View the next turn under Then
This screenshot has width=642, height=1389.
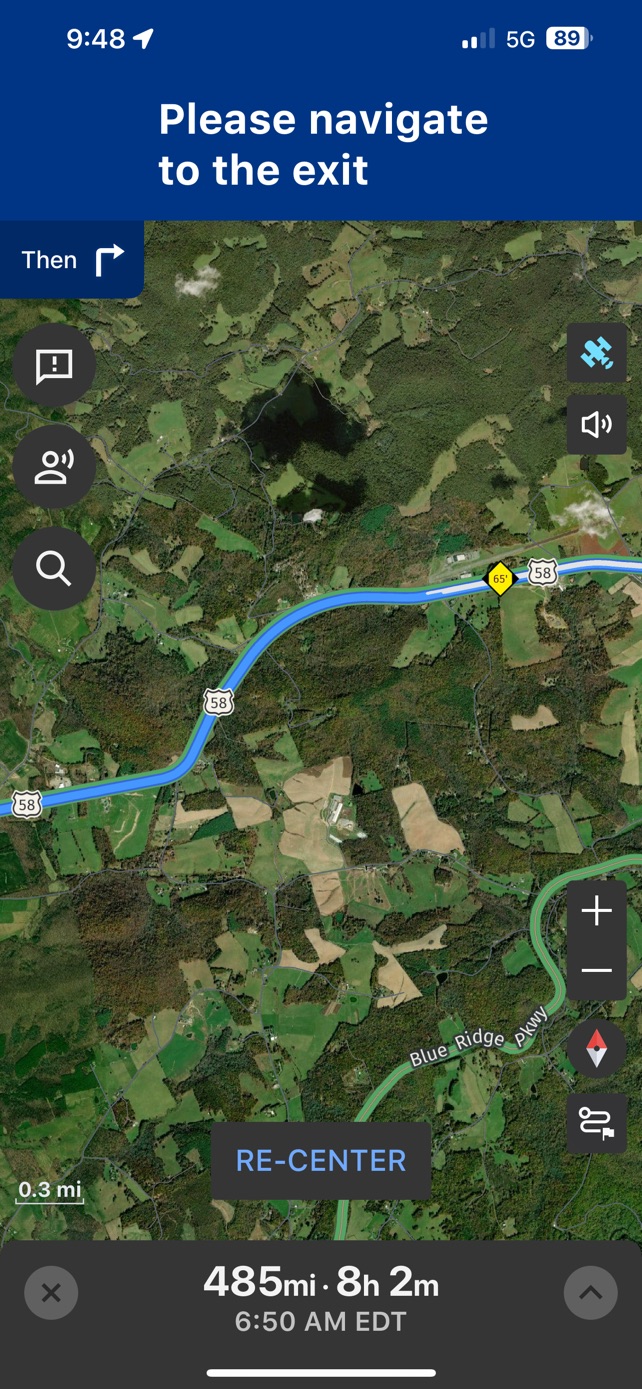point(72,260)
